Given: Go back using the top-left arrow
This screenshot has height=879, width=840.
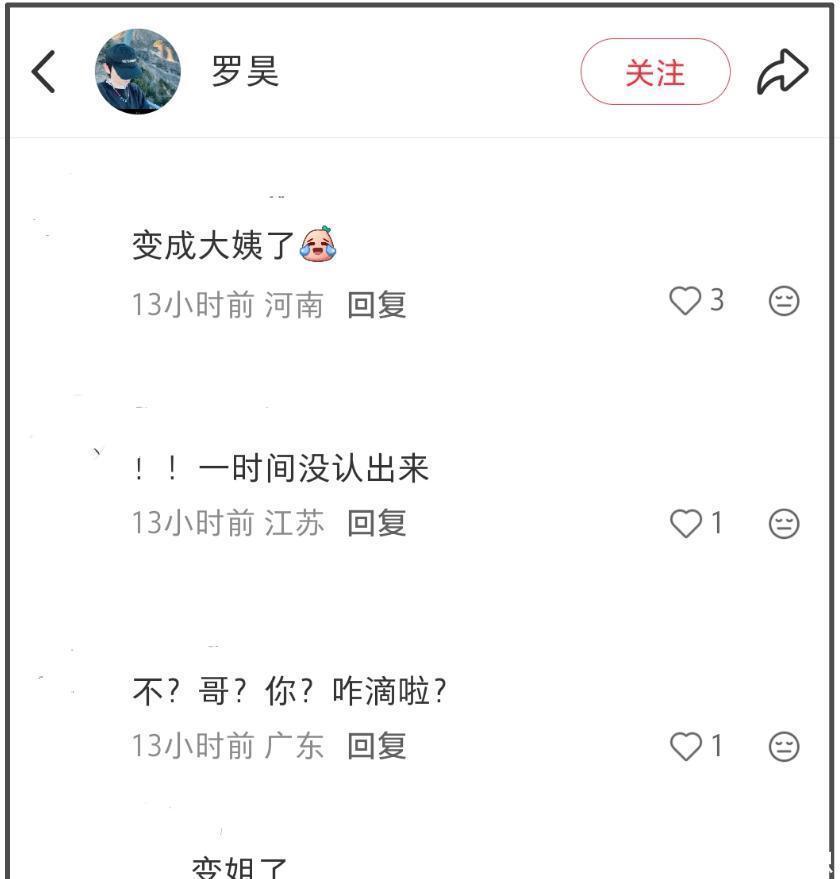Looking at the screenshot, I should tap(43, 72).
